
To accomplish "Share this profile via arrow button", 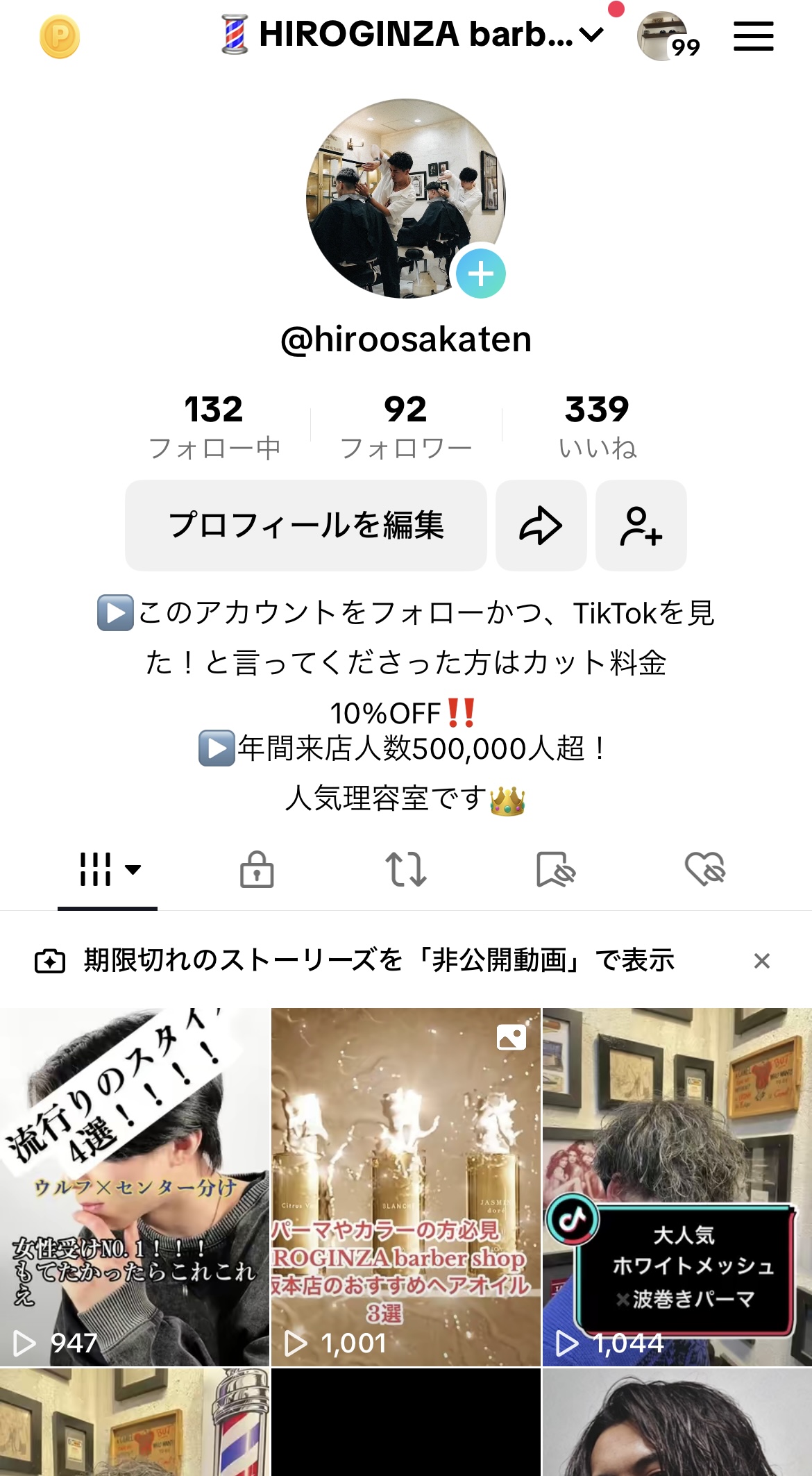I will 541,526.
